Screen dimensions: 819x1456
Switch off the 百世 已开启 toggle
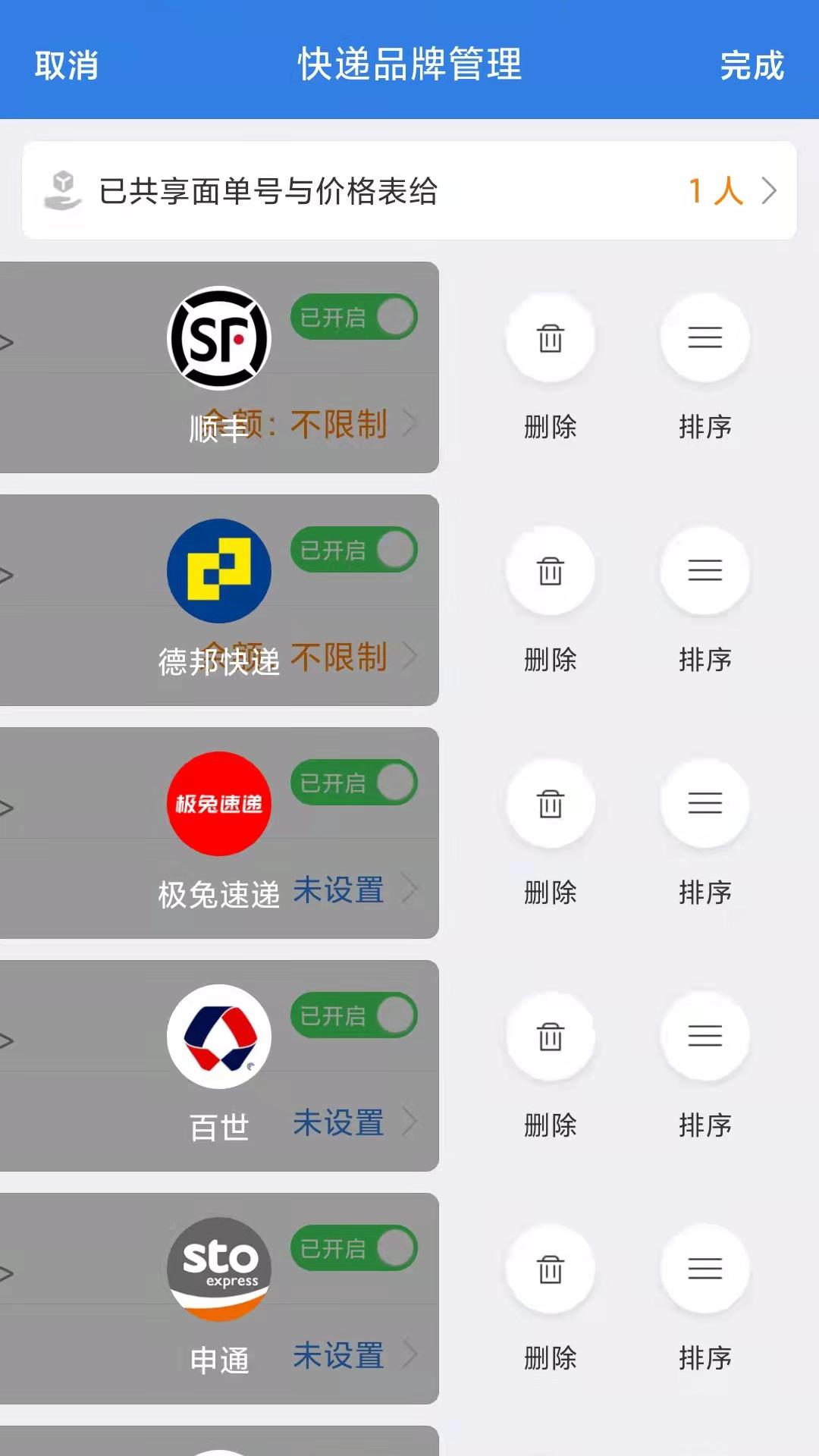click(354, 1015)
